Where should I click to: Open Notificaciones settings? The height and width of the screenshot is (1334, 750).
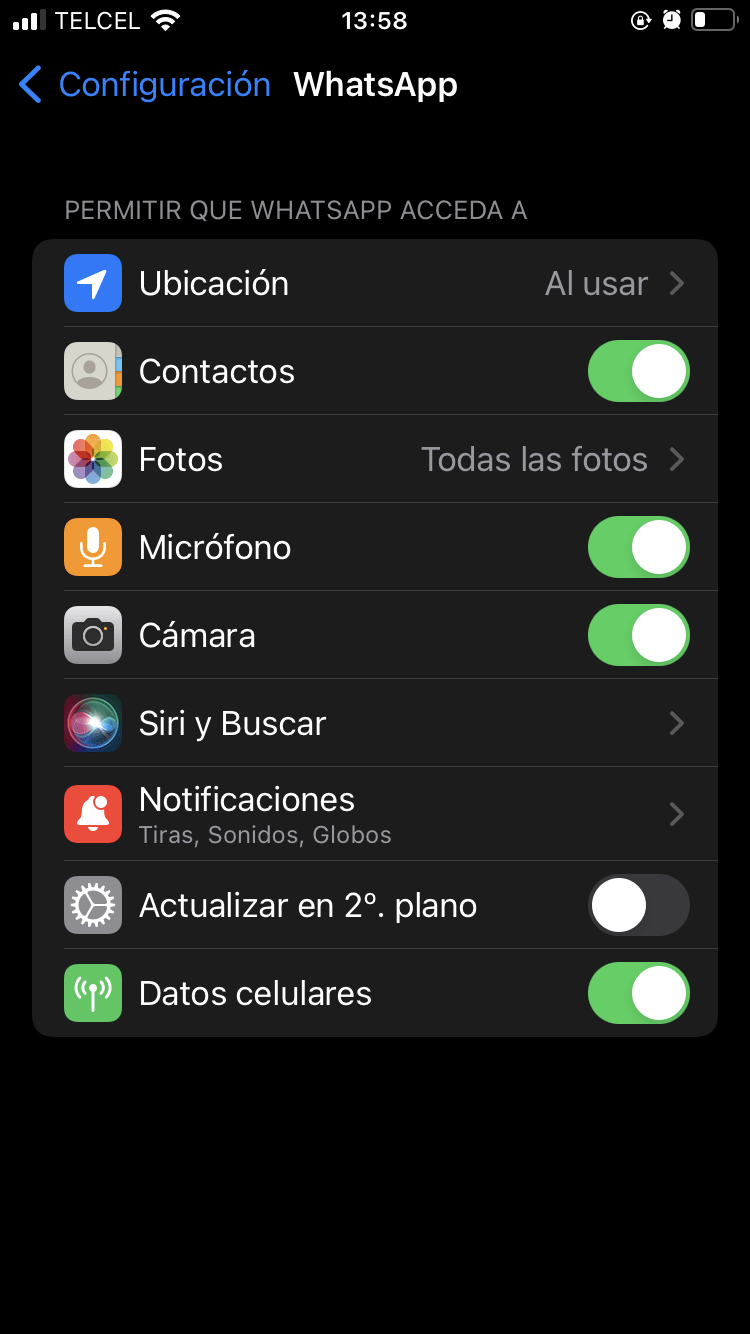[375, 814]
